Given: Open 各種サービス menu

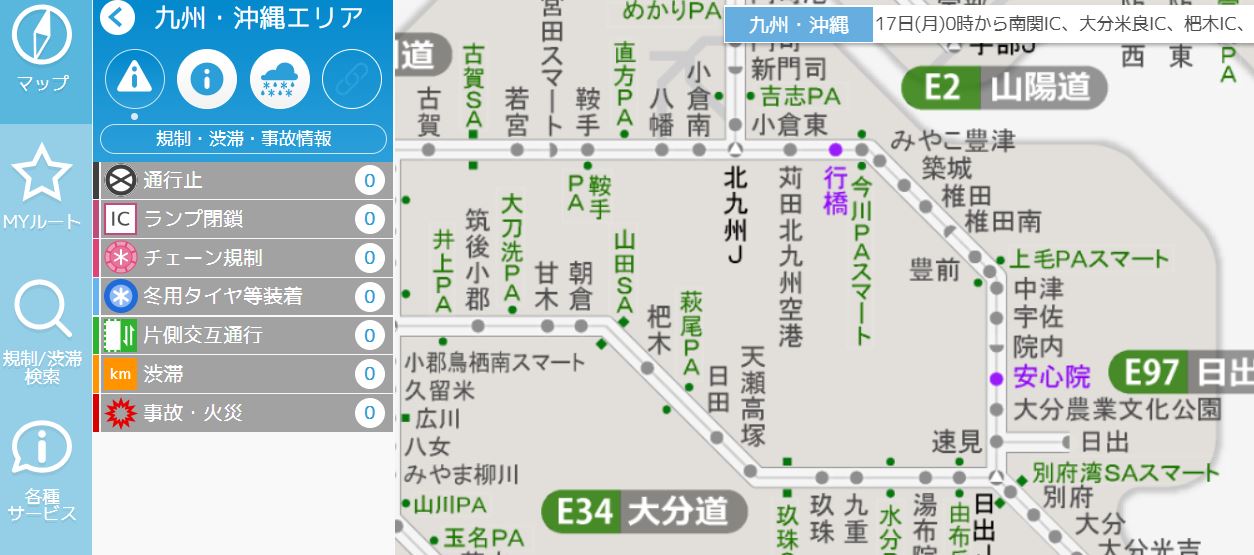Looking at the screenshot, I should [45, 470].
